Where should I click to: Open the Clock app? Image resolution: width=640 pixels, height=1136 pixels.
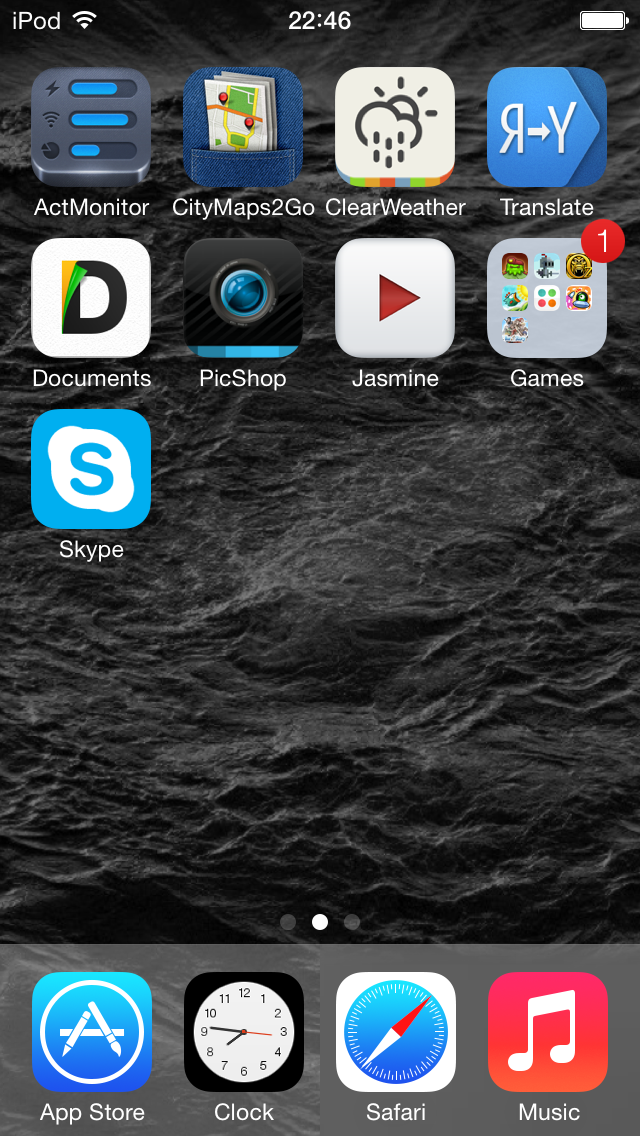point(244,1032)
